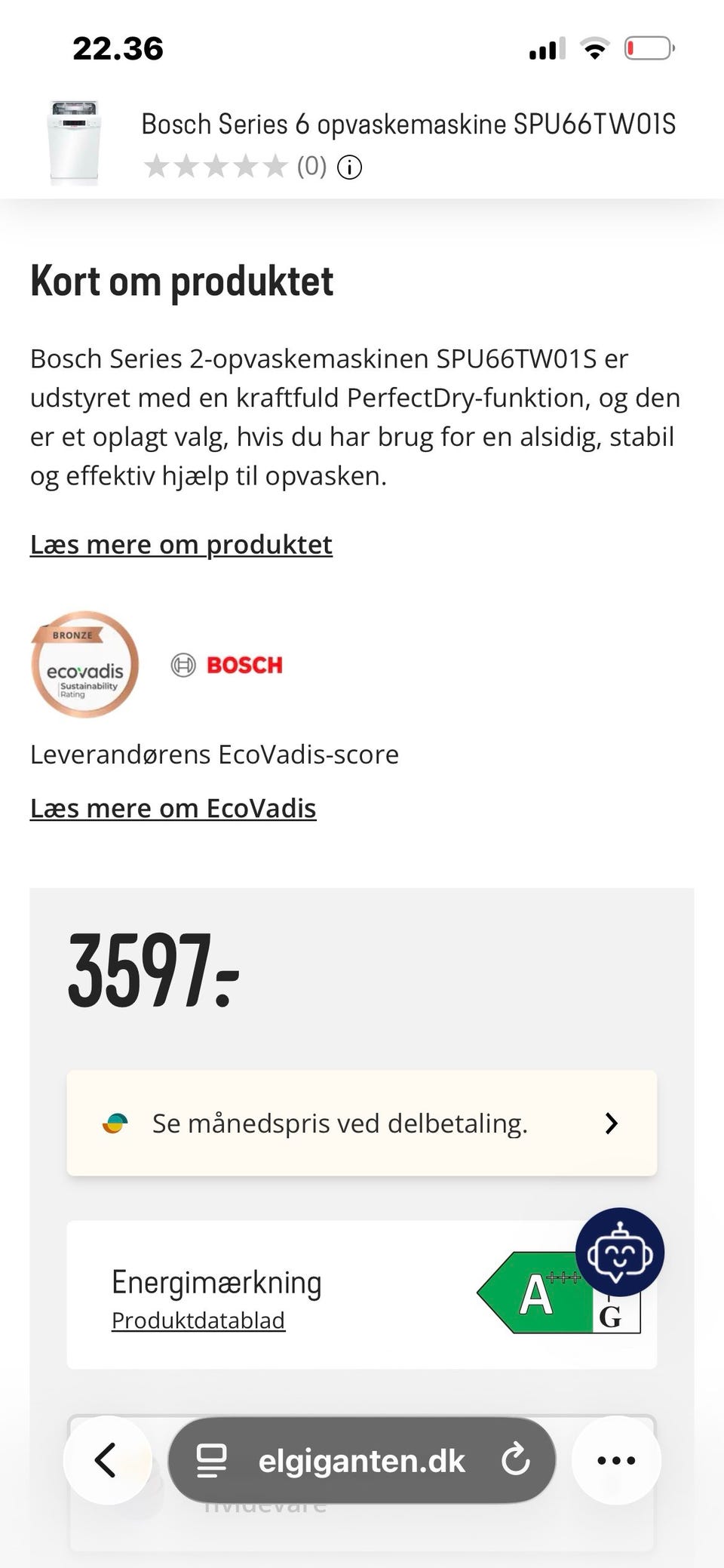Screen dimensions: 724x1568
Task: Open the Produktdatablad link
Action: [x=198, y=1321]
